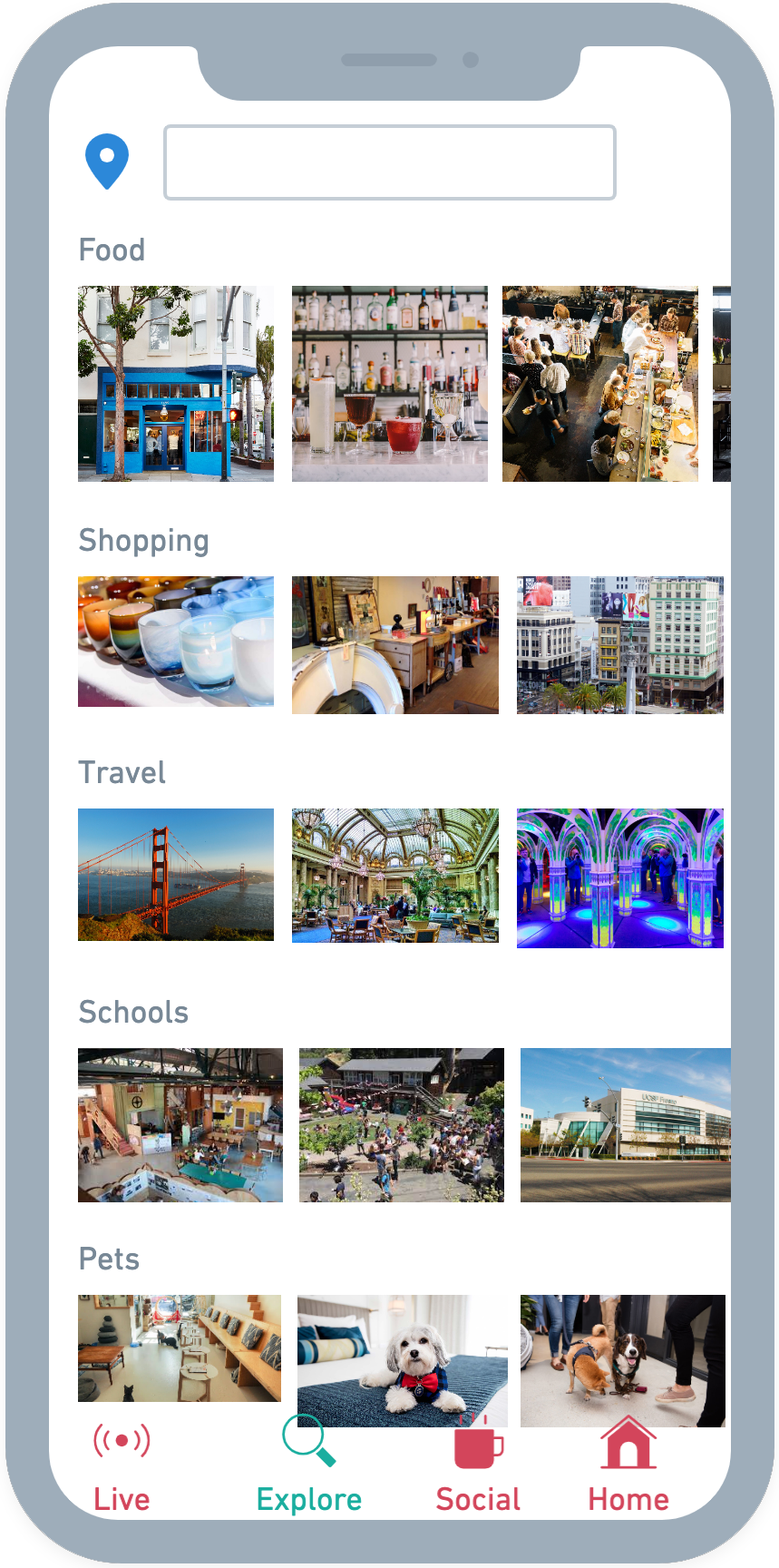Open the colorful glass candles shop
Viewport: 779px width, 1568px height.
coord(176,642)
